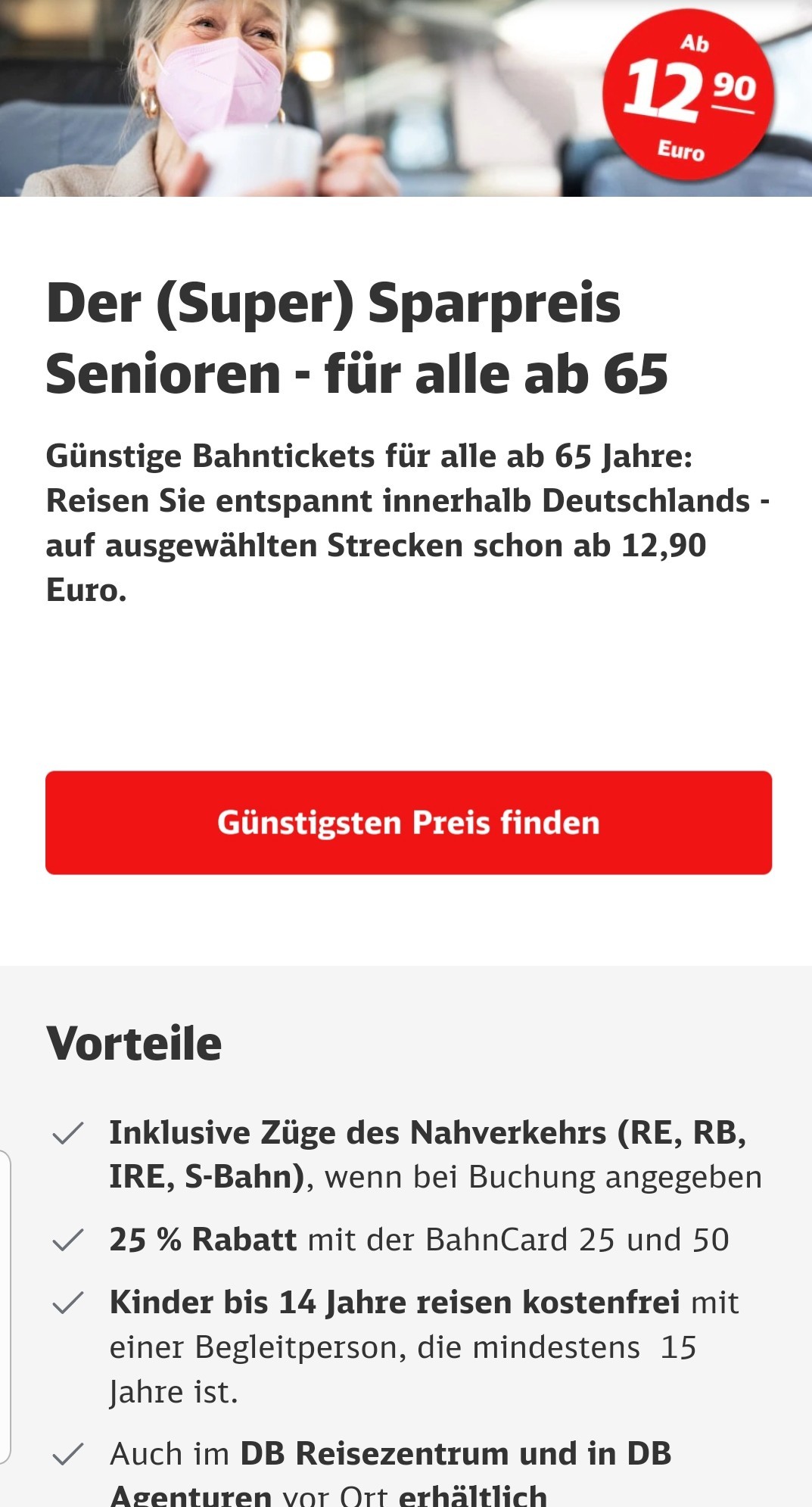The image size is (812, 1507).
Task: Tap the Günstigsten Preis finden button
Action: coord(409,823)
